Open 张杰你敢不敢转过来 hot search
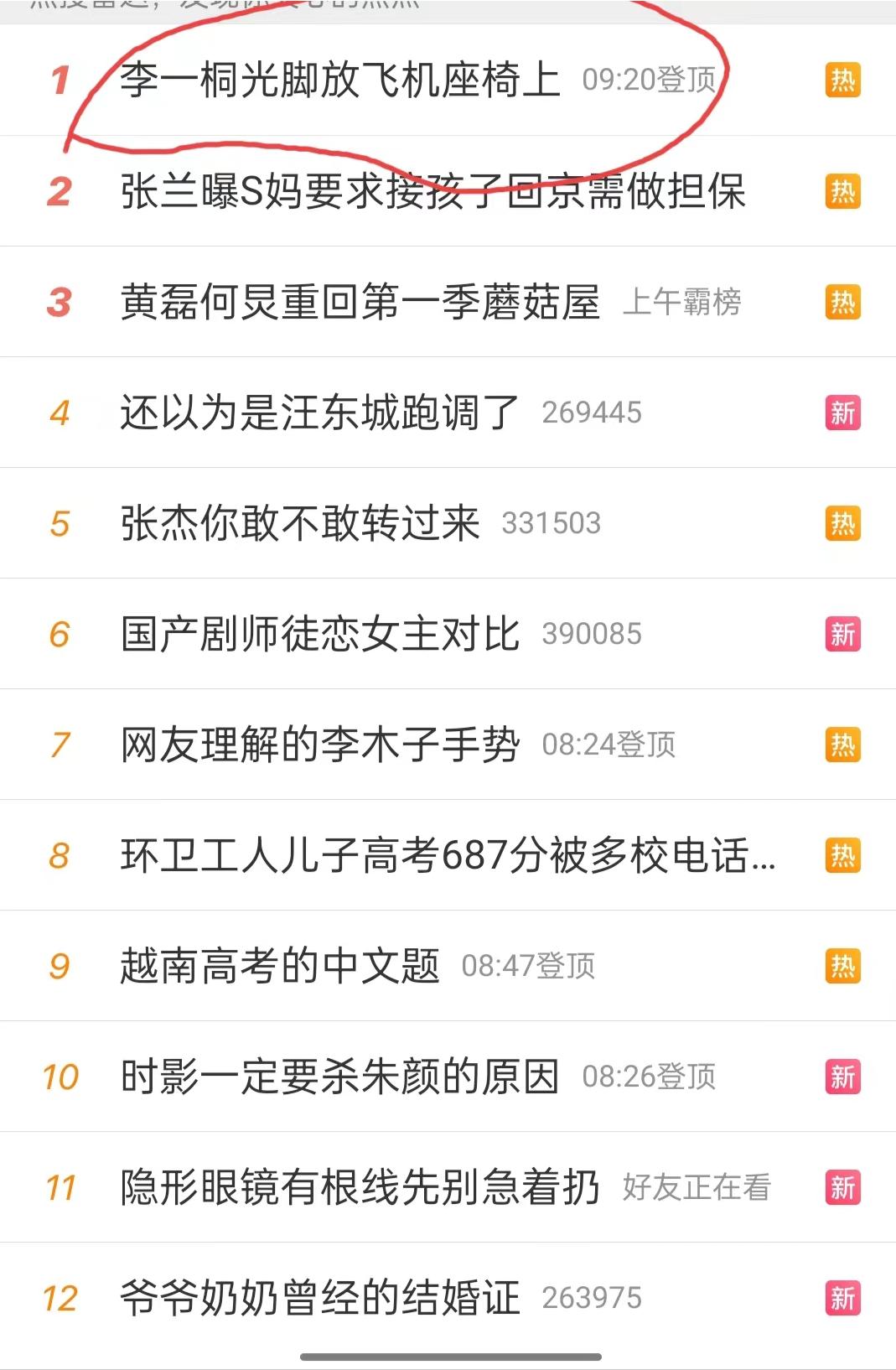Viewport: 896px width, 1370px height. point(299,523)
